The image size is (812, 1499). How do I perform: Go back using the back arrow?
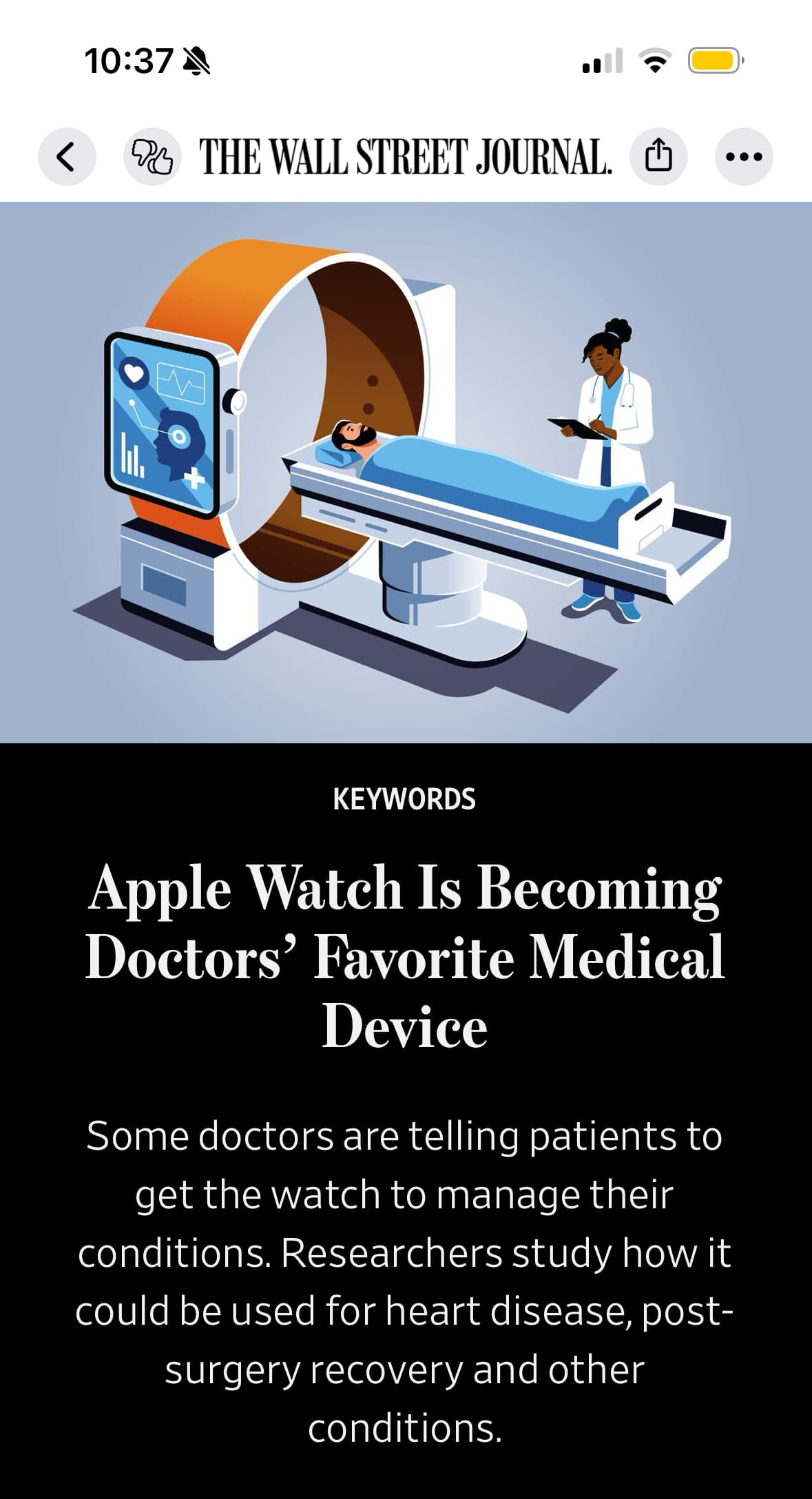point(66,156)
